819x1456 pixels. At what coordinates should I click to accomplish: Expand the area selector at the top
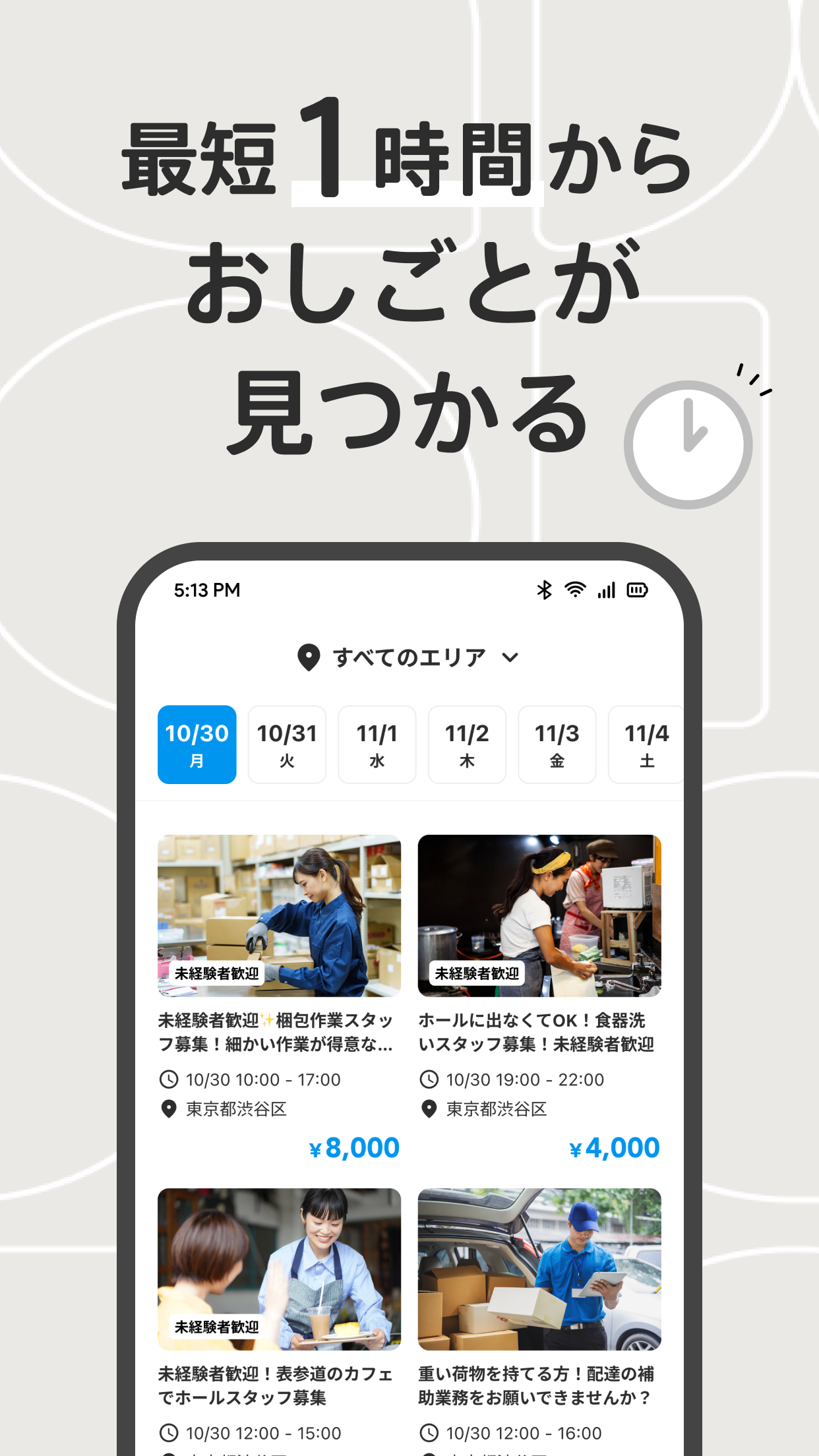[409, 656]
